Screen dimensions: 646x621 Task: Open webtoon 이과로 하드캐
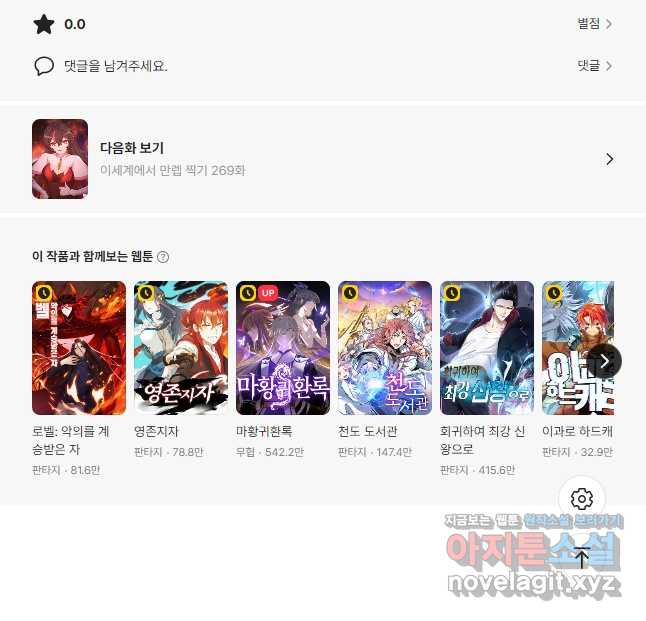[x=565, y=348]
